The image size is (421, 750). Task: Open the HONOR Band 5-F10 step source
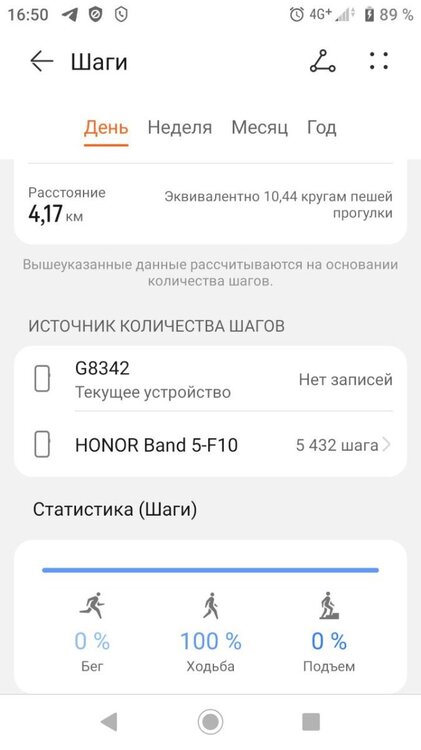point(210,445)
